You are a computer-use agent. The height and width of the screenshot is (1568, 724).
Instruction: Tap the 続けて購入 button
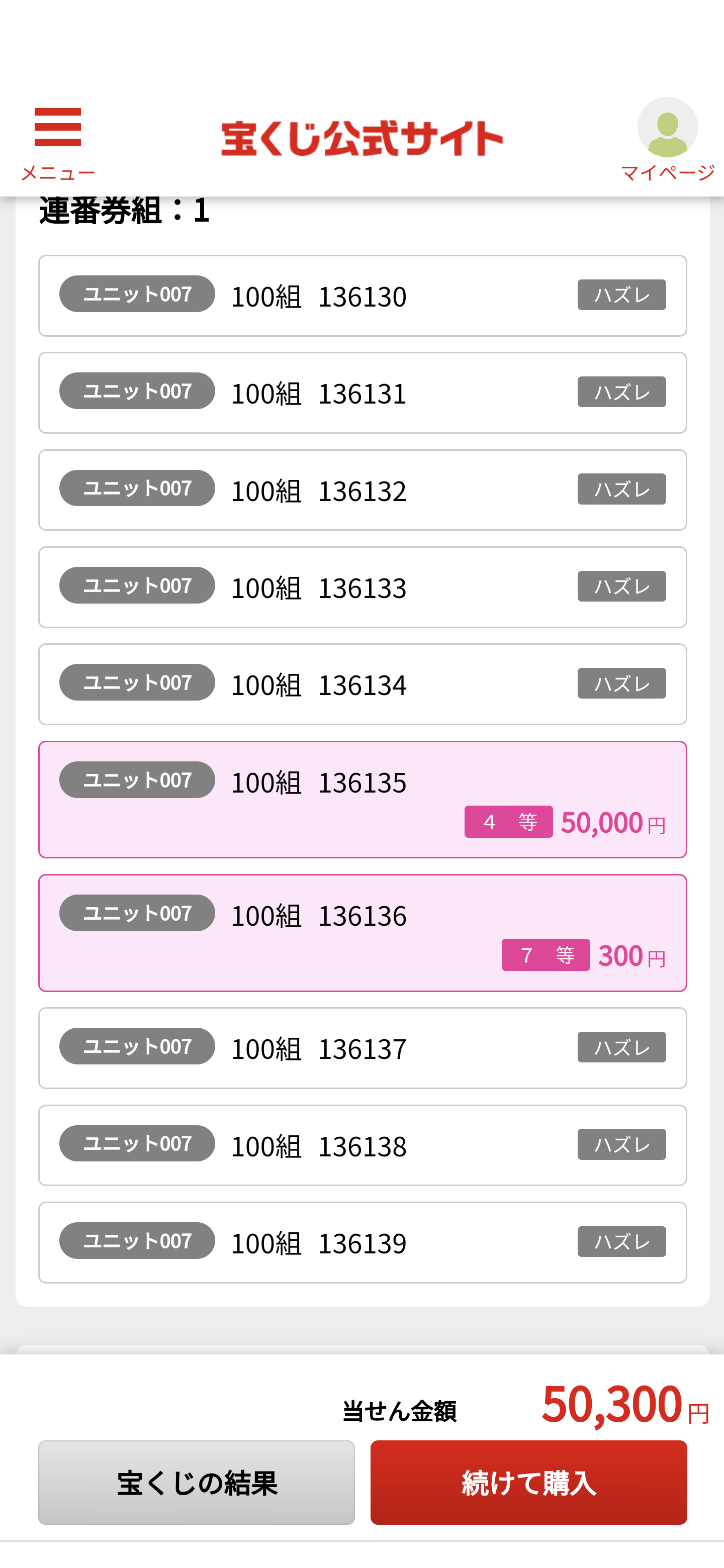tap(528, 1482)
